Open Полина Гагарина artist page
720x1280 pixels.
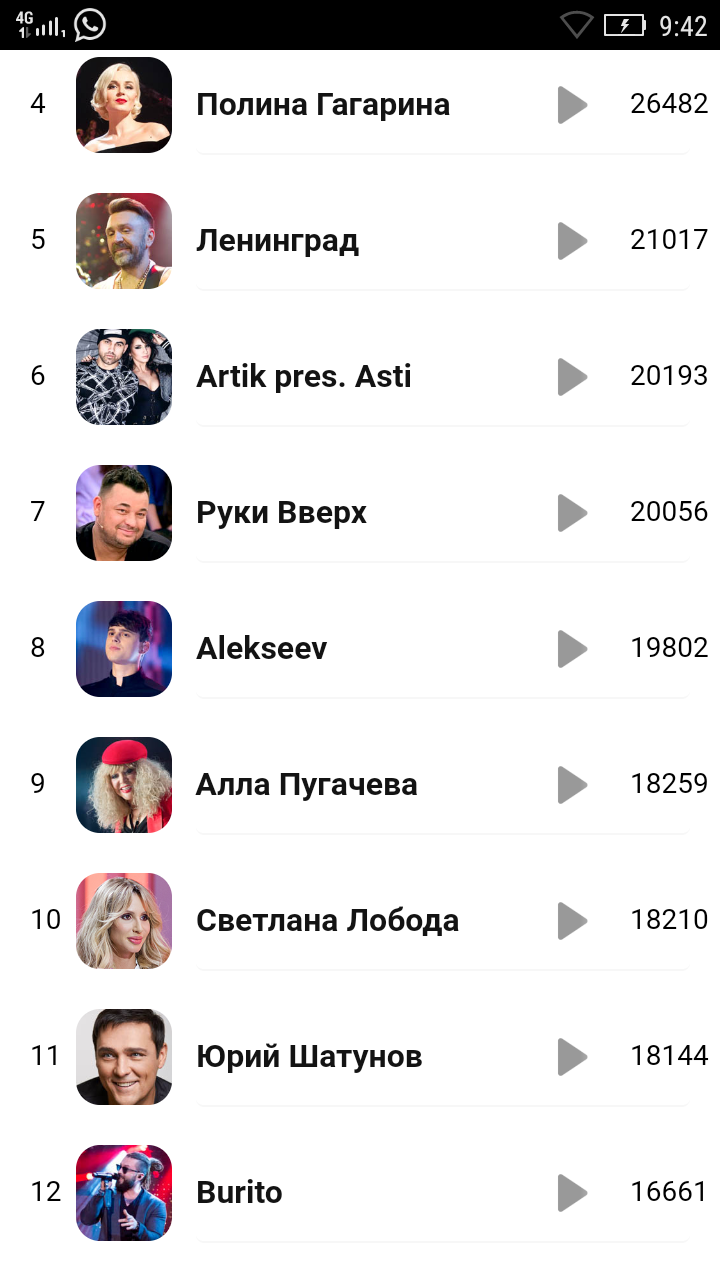[322, 105]
